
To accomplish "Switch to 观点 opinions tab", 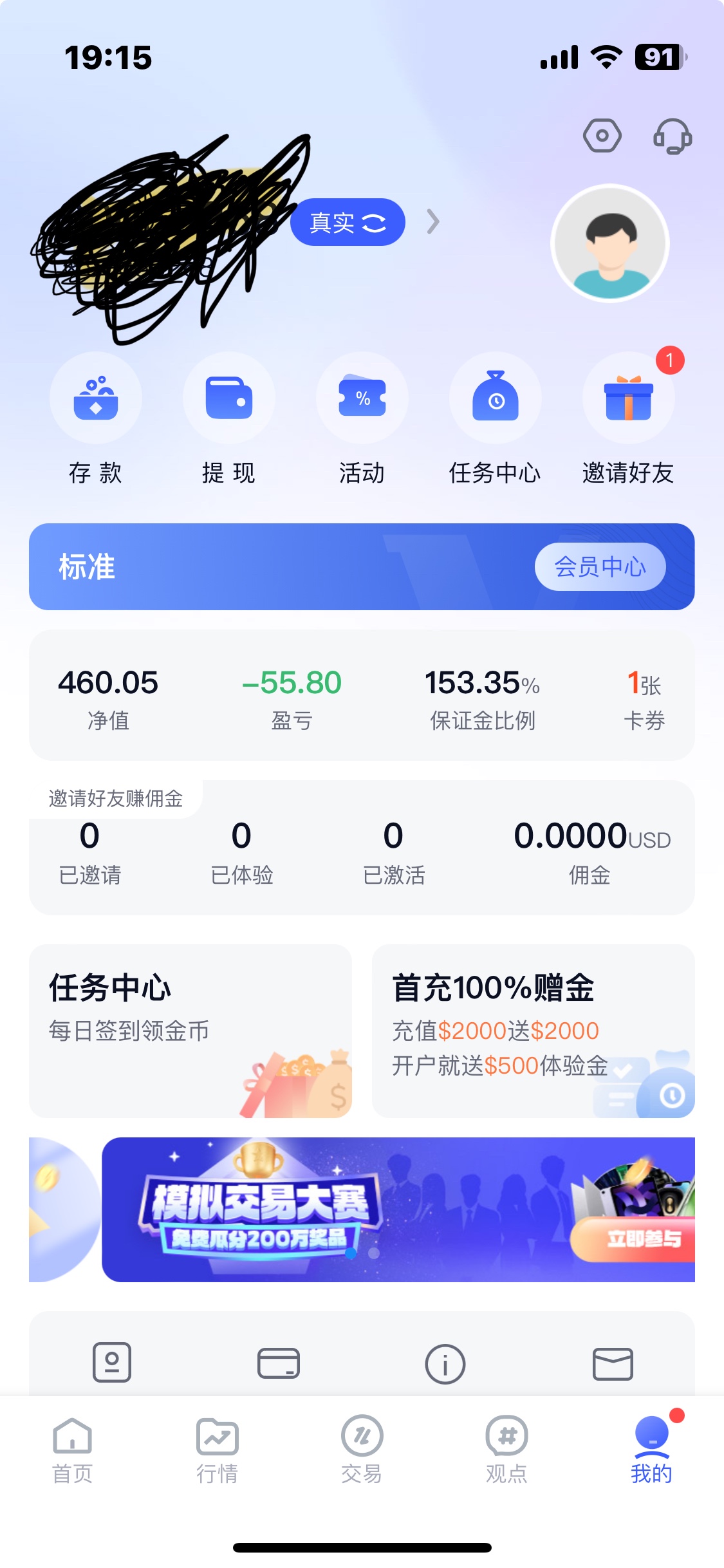I will click(x=506, y=1450).
